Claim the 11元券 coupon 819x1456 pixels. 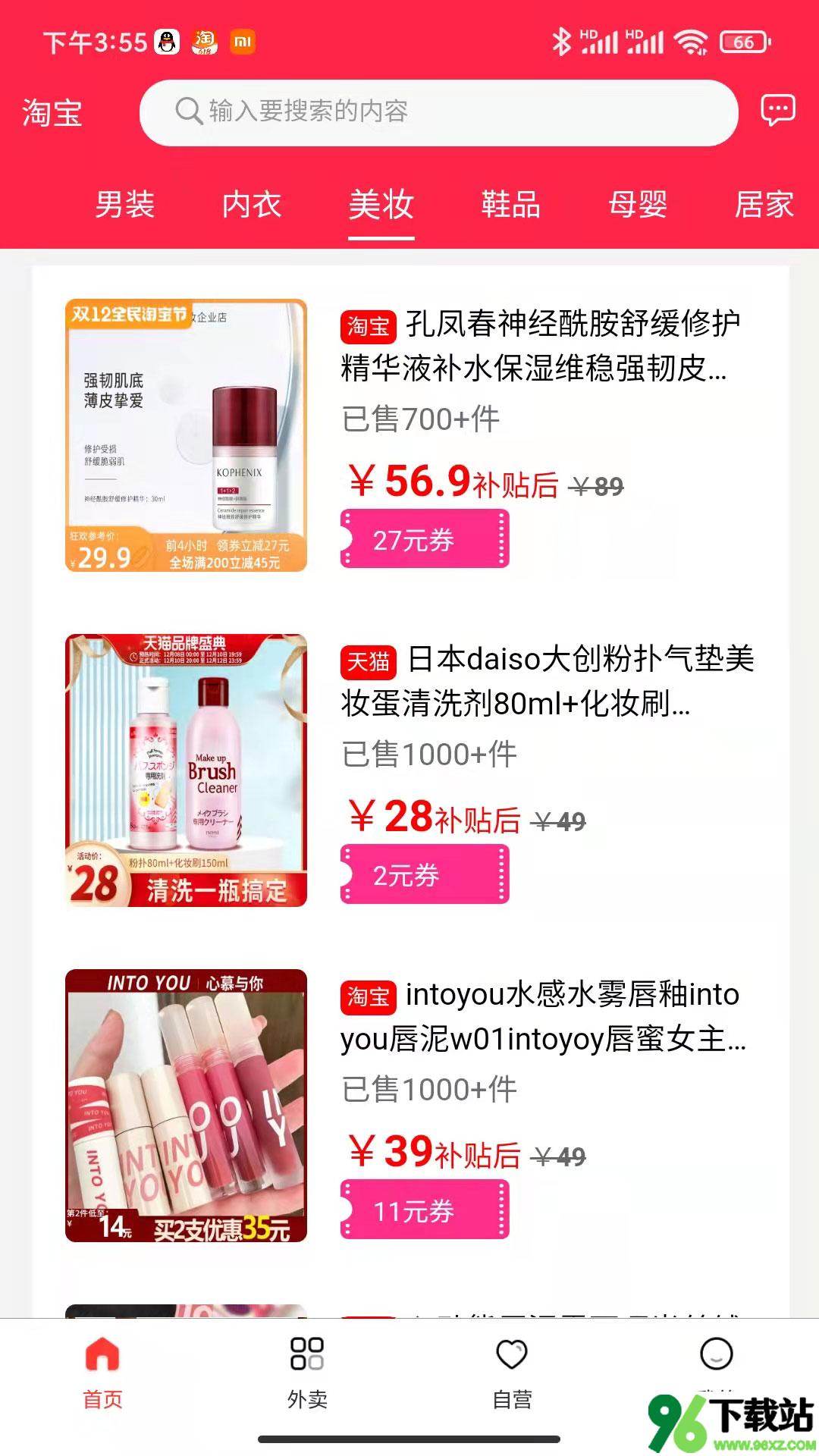425,1210
